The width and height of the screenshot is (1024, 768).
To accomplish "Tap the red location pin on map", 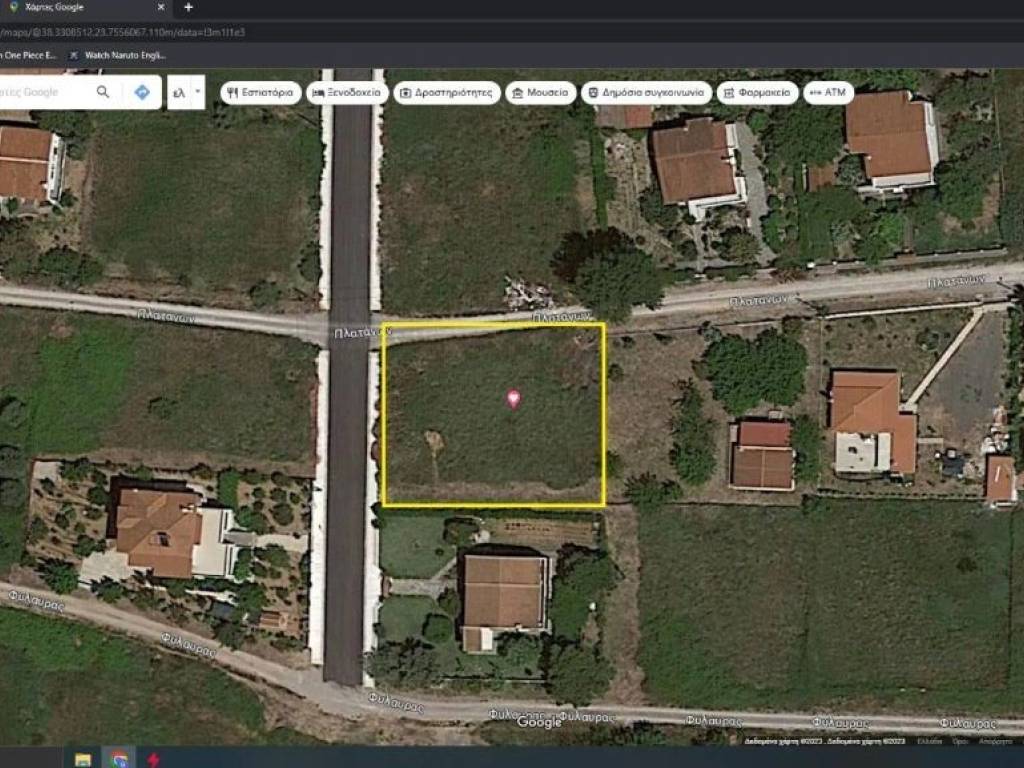I will [x=514, y=398].
